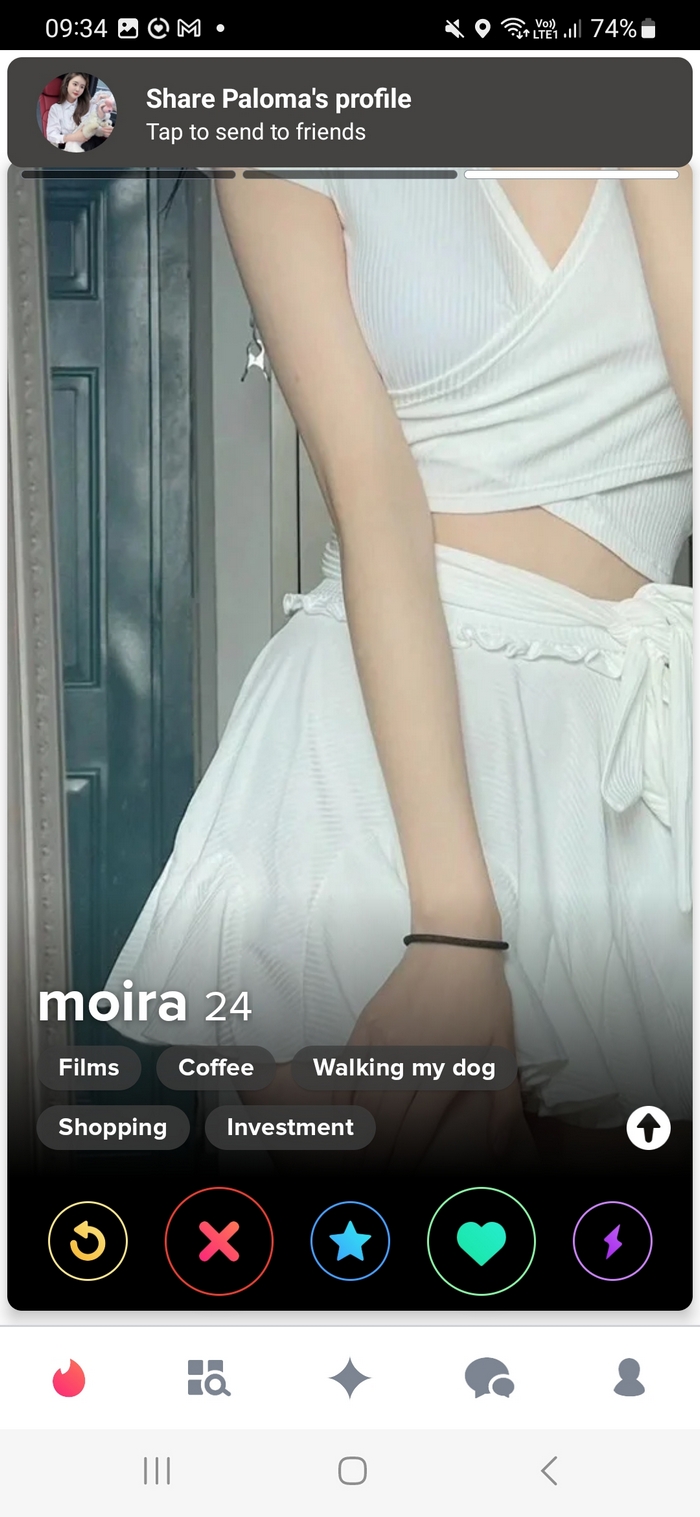Send a Super Like with the blue star
This screenshot has width=700, height=1517.
click(x=350, y=1241)
